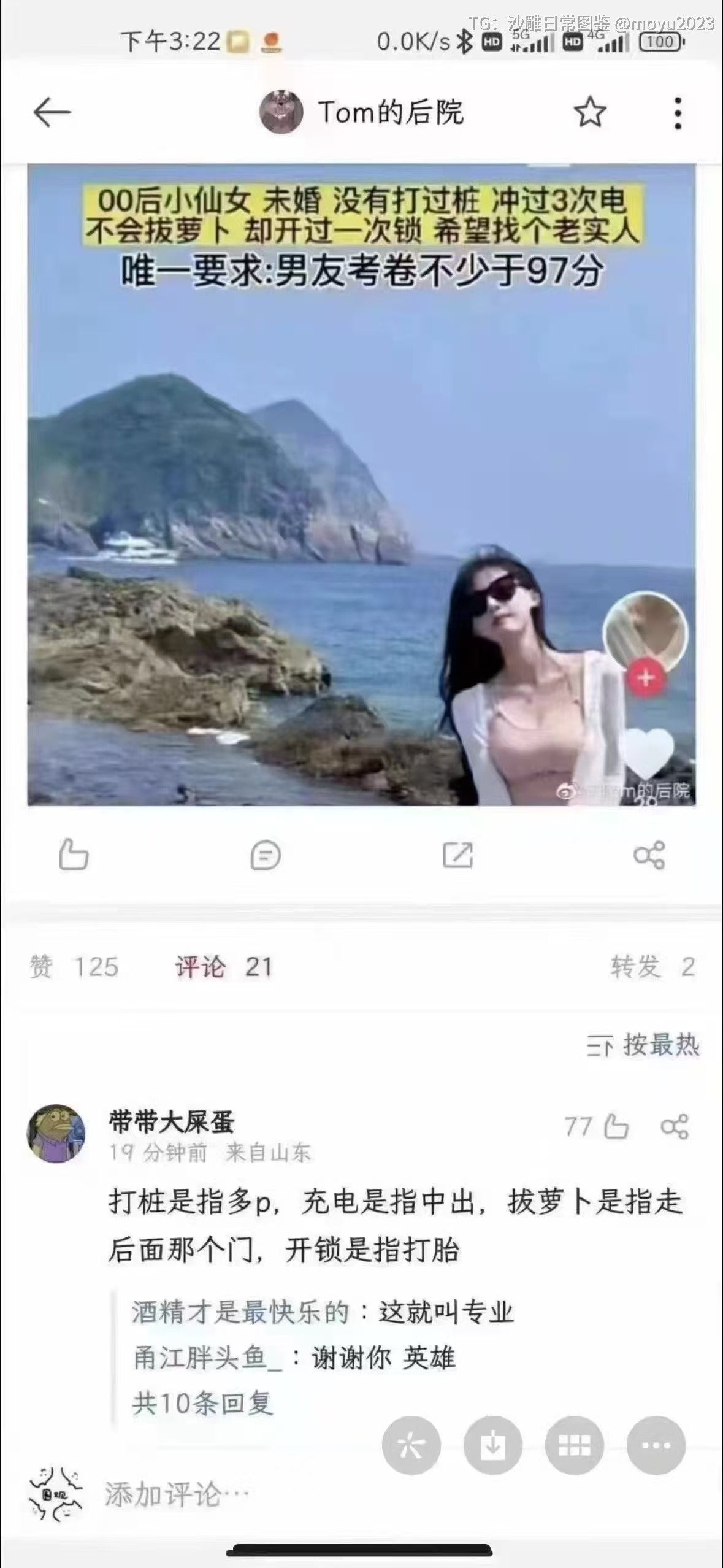Repost using the forward icon

[457, 855]
